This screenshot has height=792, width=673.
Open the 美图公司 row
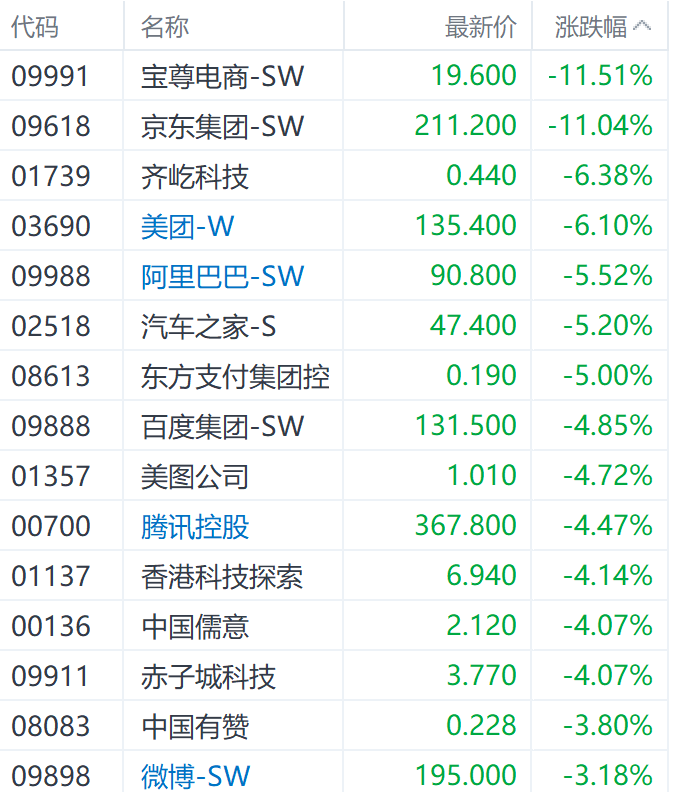195,477
